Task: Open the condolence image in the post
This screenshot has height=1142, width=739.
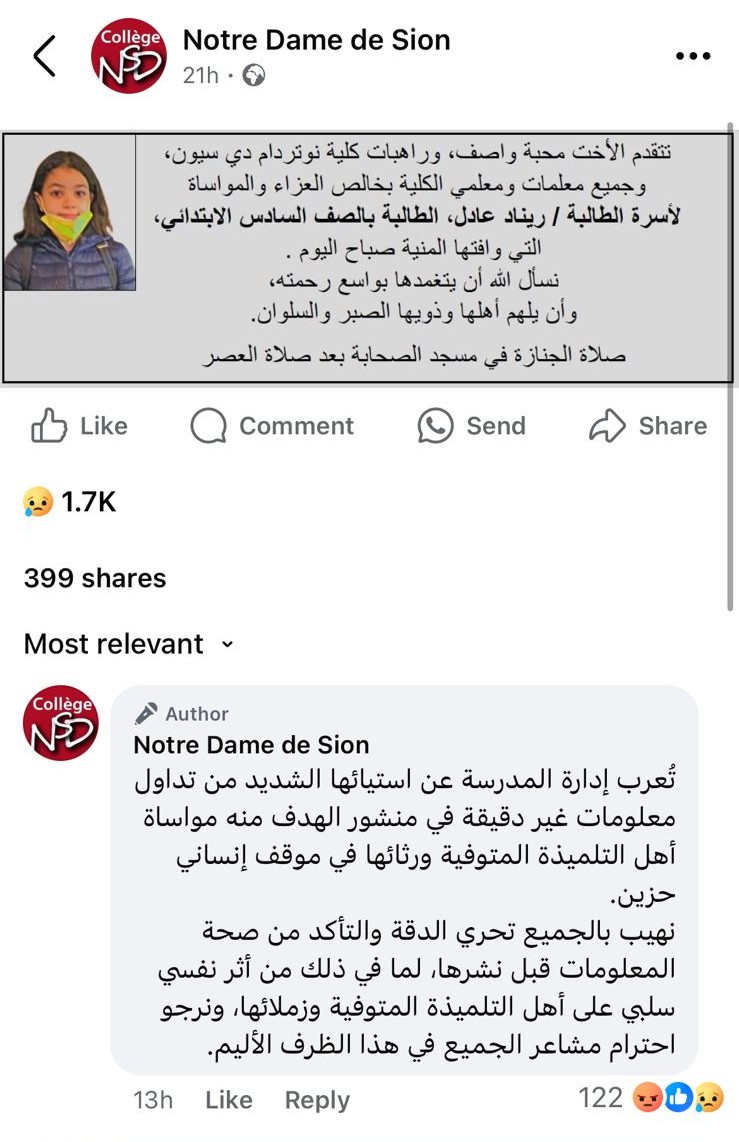Action: coord(369,258)
